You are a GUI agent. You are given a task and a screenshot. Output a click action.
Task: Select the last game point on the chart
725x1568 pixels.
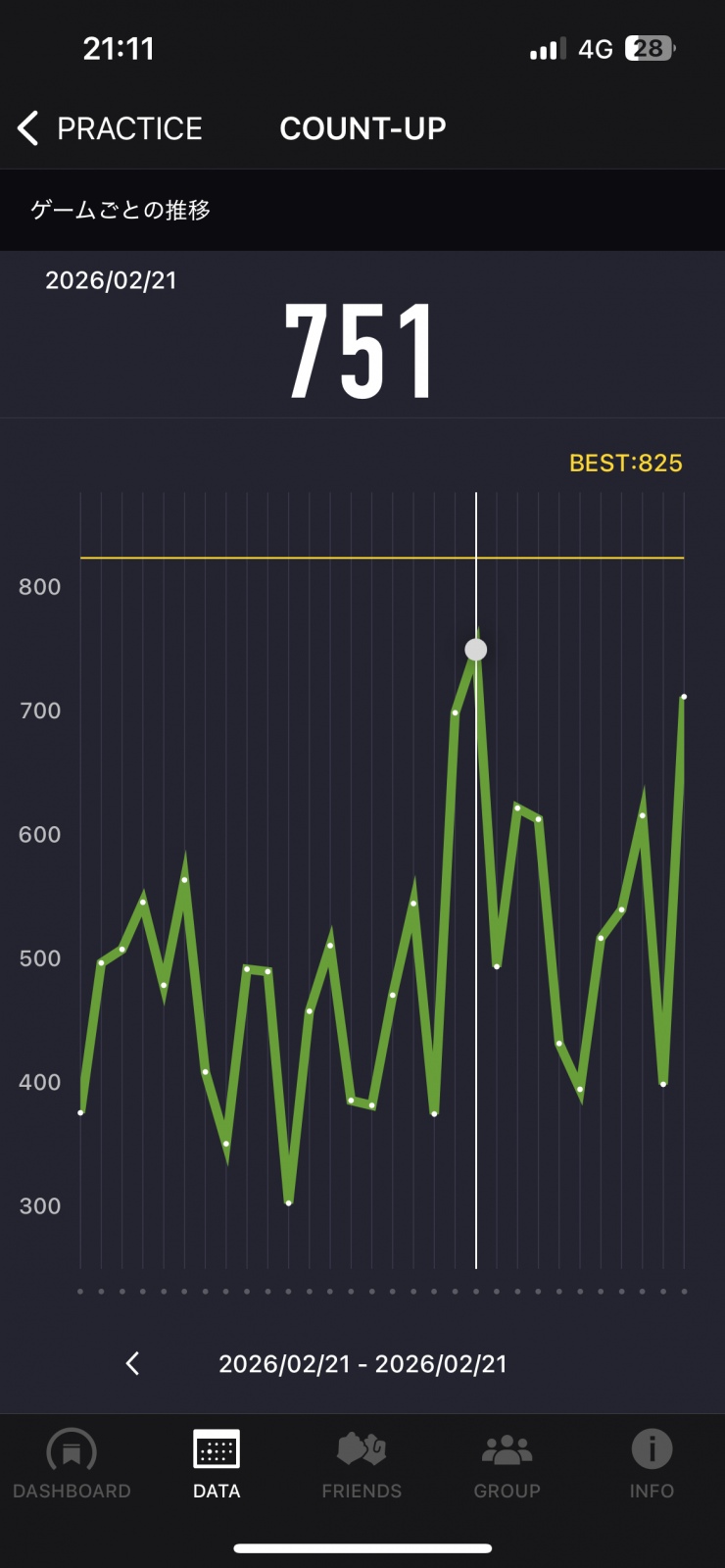tap(683, 697)
